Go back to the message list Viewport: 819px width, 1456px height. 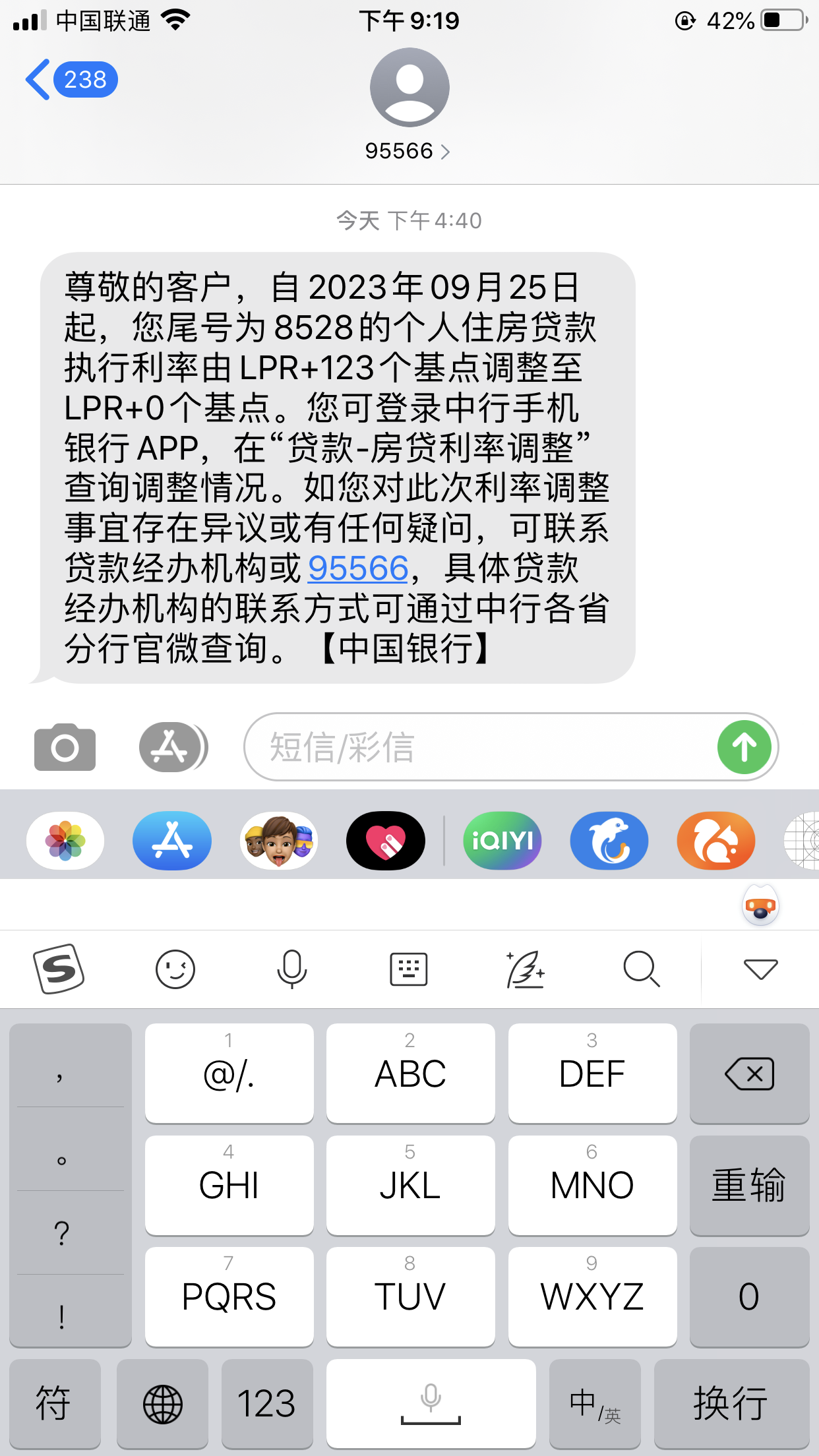click(40, 80)
